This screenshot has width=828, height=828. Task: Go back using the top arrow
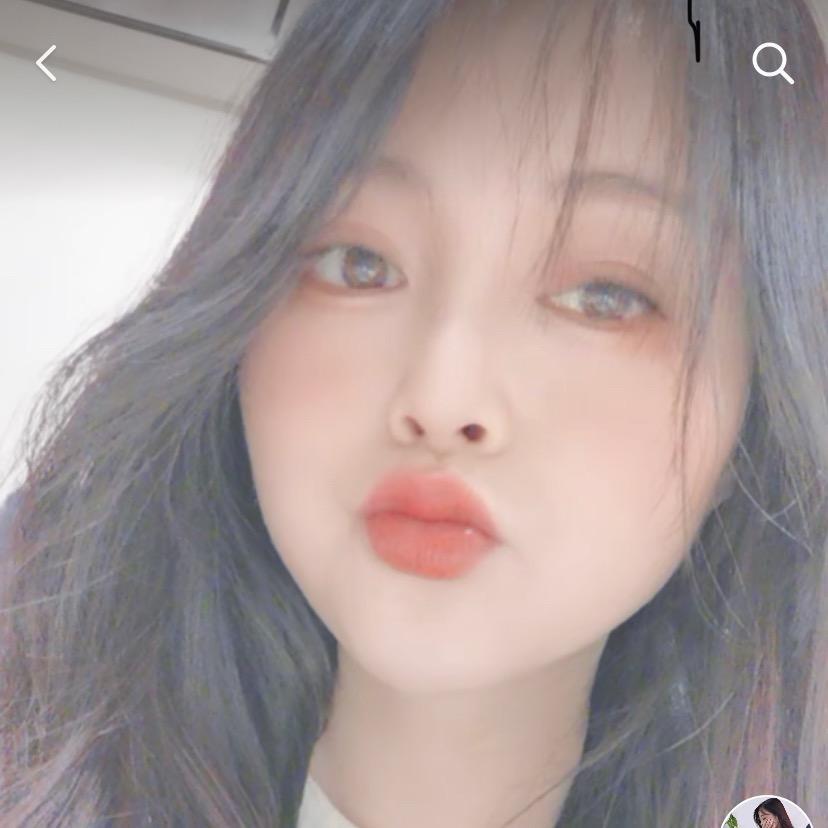(46, 63)
